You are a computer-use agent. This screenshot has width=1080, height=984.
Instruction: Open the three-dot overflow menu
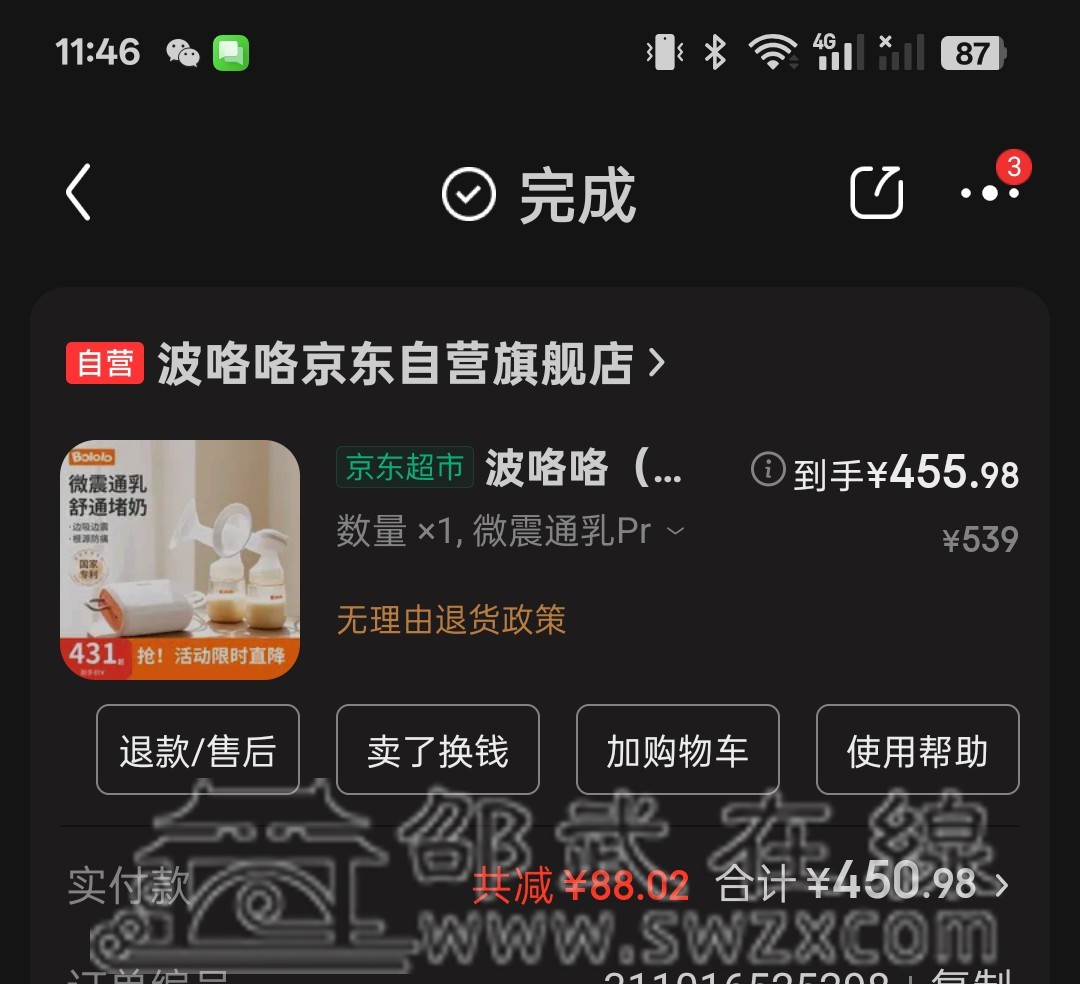pyautogui.click(x=989, y=192)
